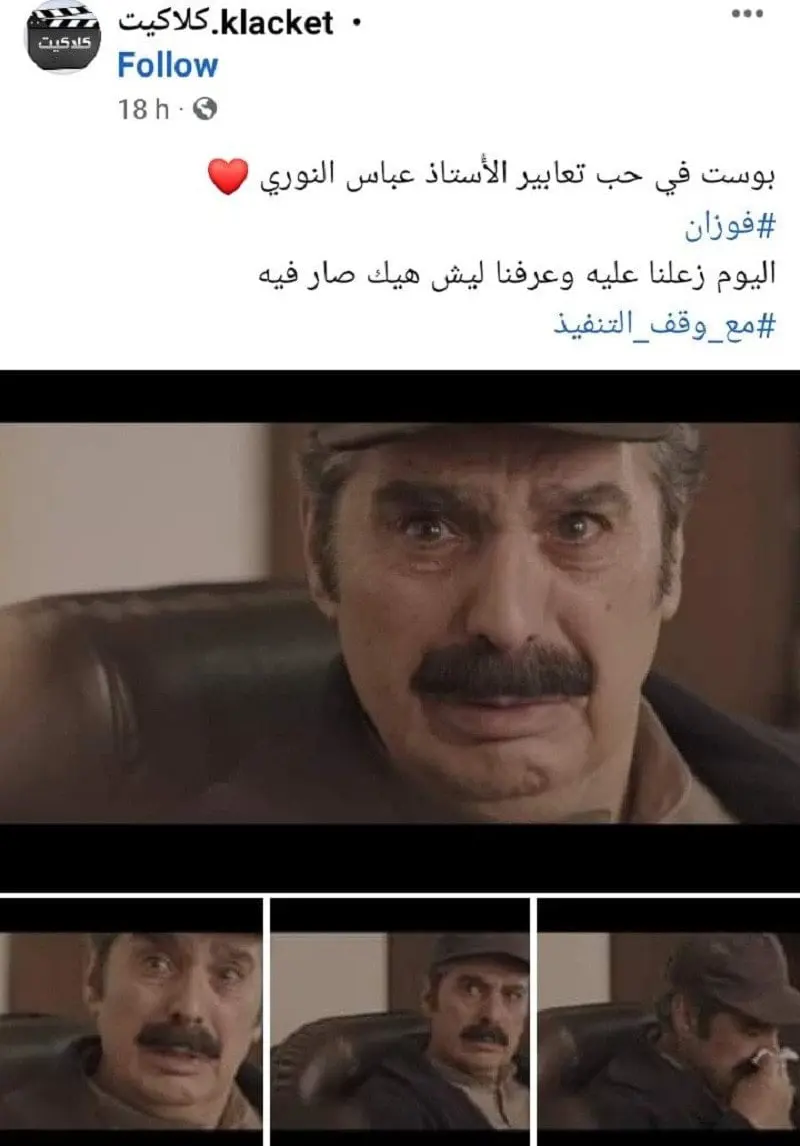Open the bottom-middle photo of man in cap
800x1146 pixels.
click(x=400, y=1020)
